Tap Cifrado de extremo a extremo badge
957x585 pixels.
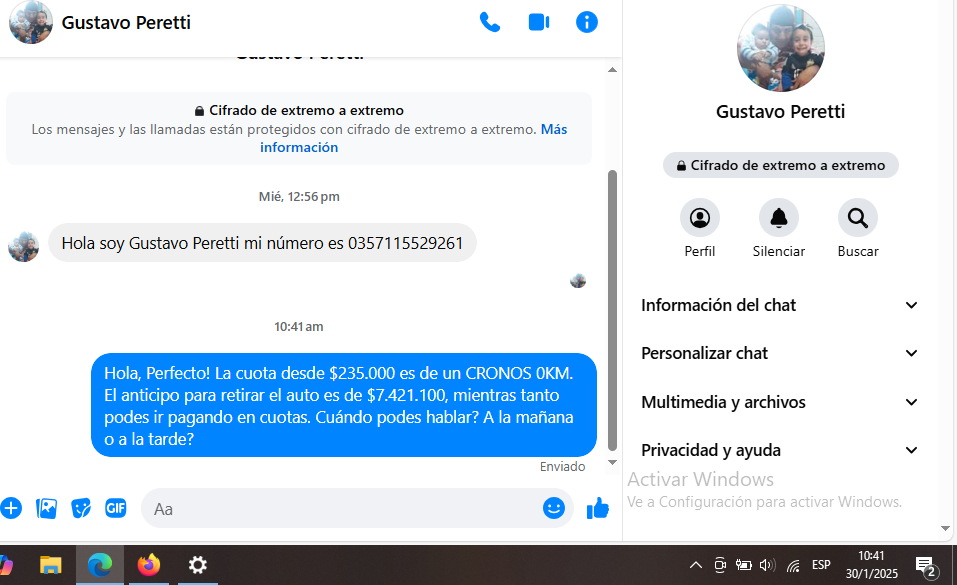(780, 165)
